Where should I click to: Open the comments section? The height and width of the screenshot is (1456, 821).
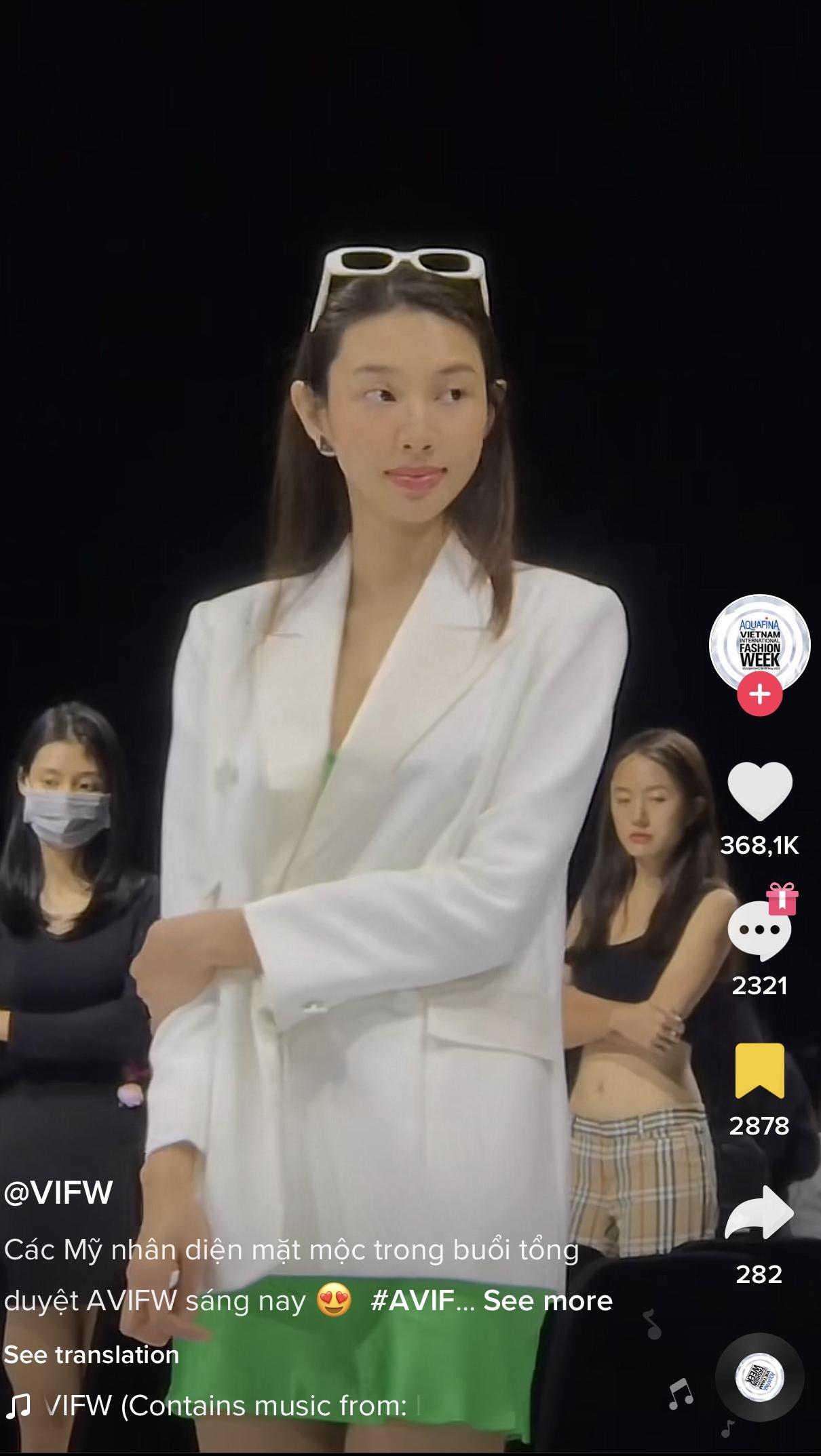coord(759,931)
